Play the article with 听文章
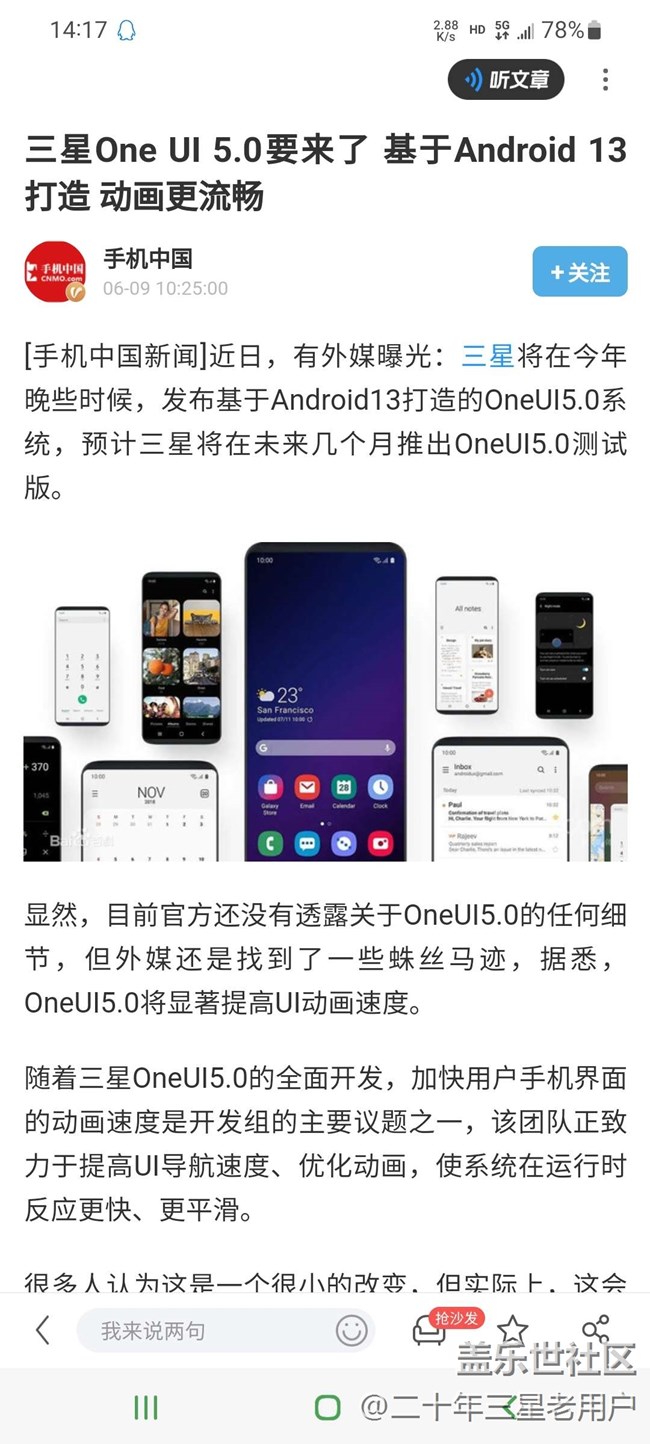The image size is (650, 1444). tap(506, 80)
